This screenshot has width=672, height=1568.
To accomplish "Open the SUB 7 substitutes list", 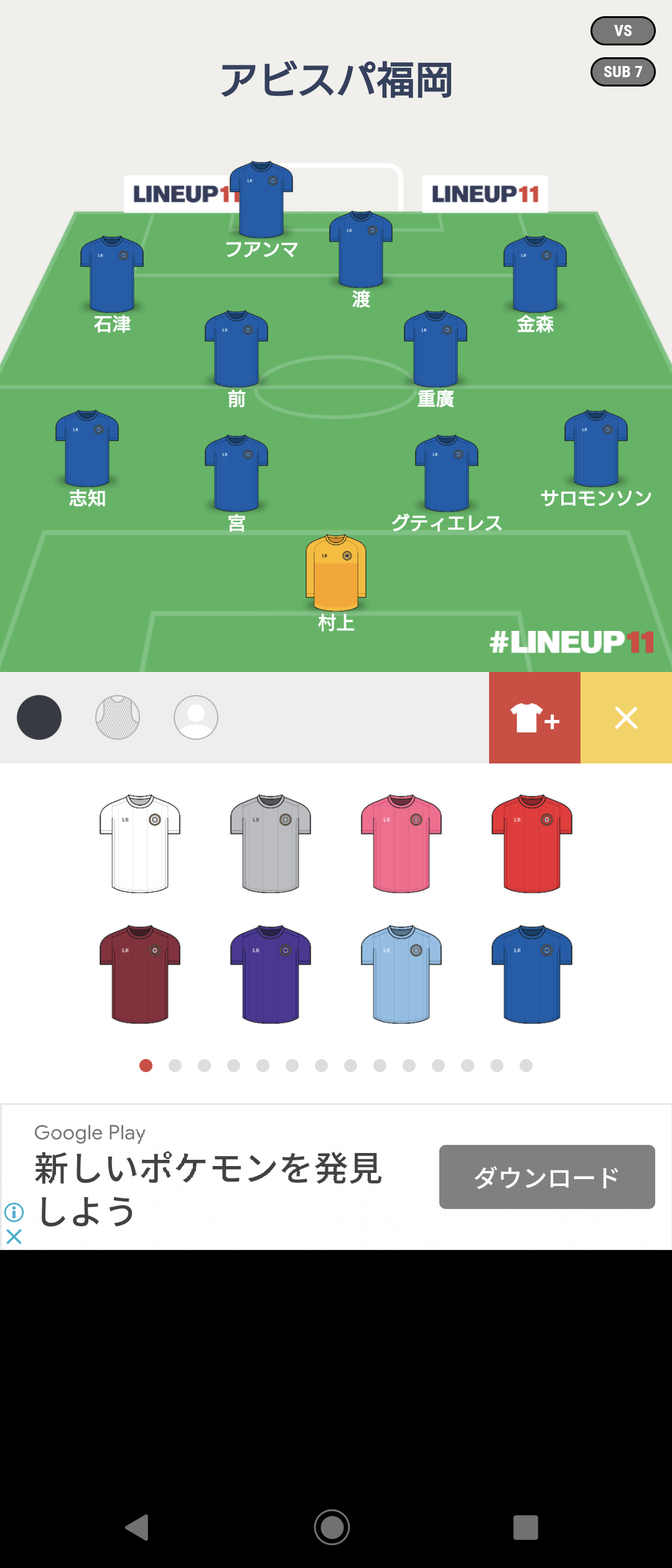I will tap(622, 72).
